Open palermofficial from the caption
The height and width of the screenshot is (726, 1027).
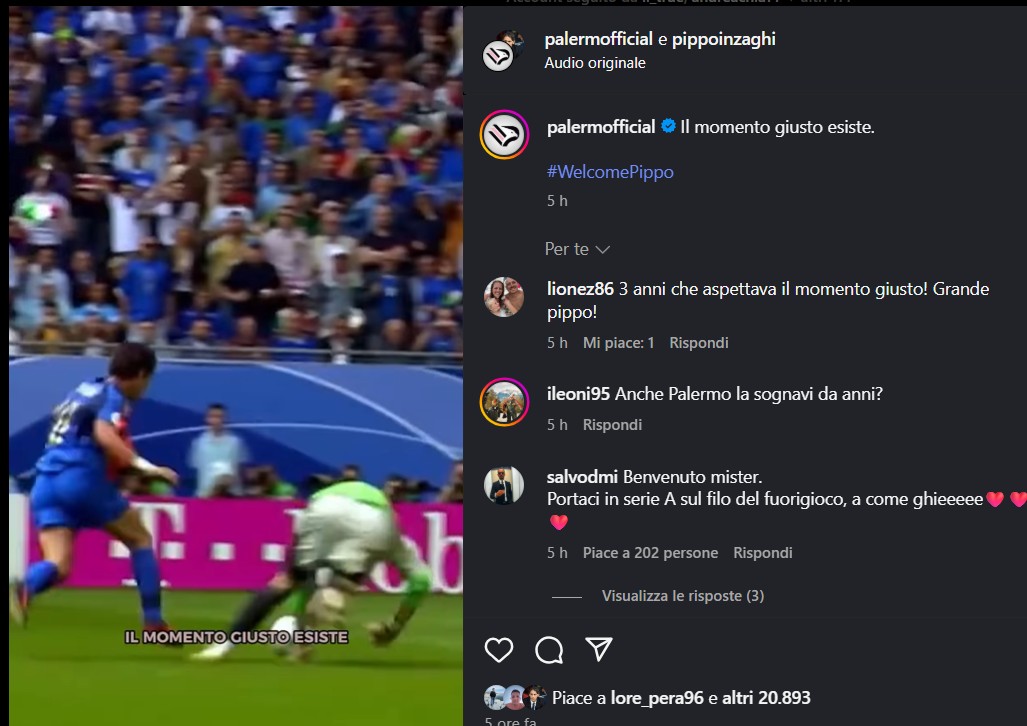(x=600, y=127)
